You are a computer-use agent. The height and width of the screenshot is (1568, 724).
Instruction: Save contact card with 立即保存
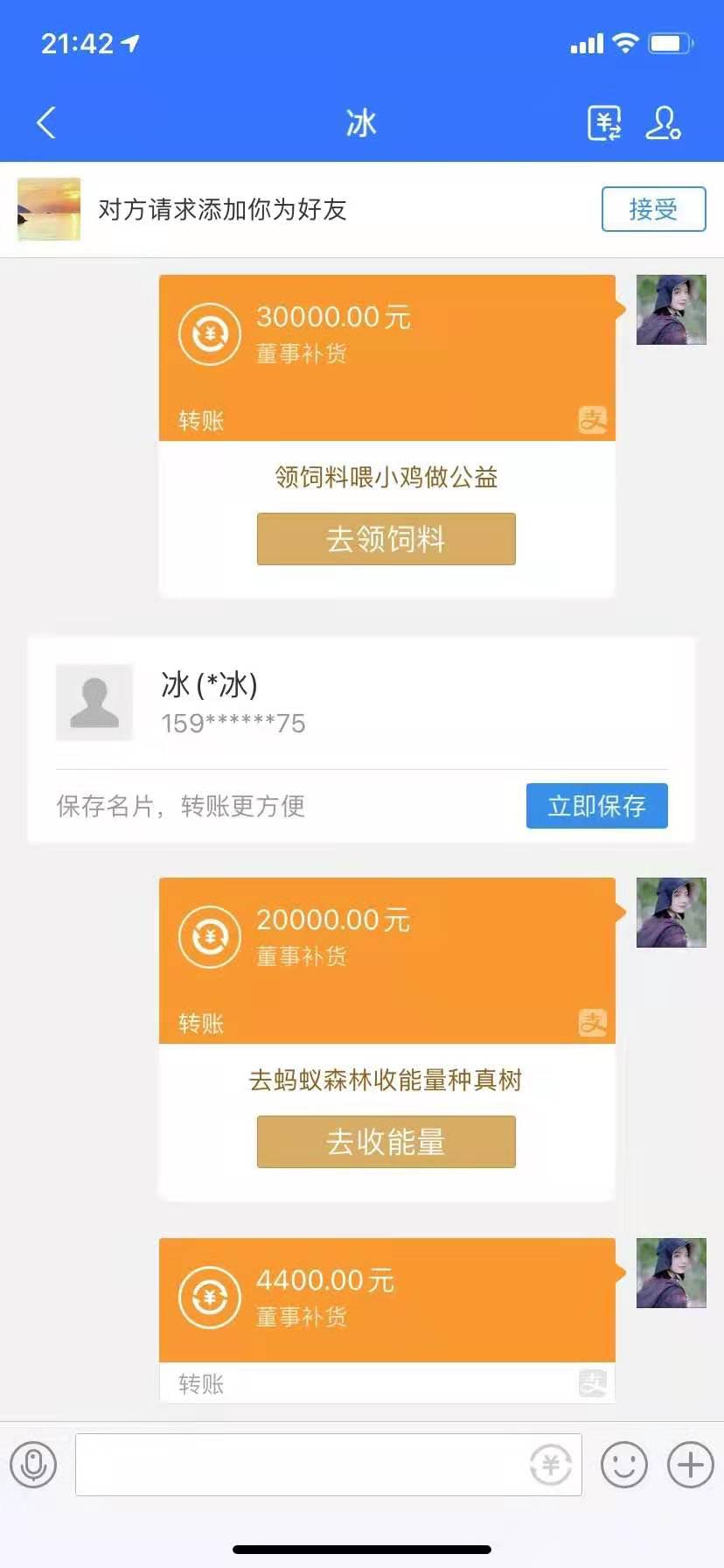pyautogui.click(x=596, y=806)
